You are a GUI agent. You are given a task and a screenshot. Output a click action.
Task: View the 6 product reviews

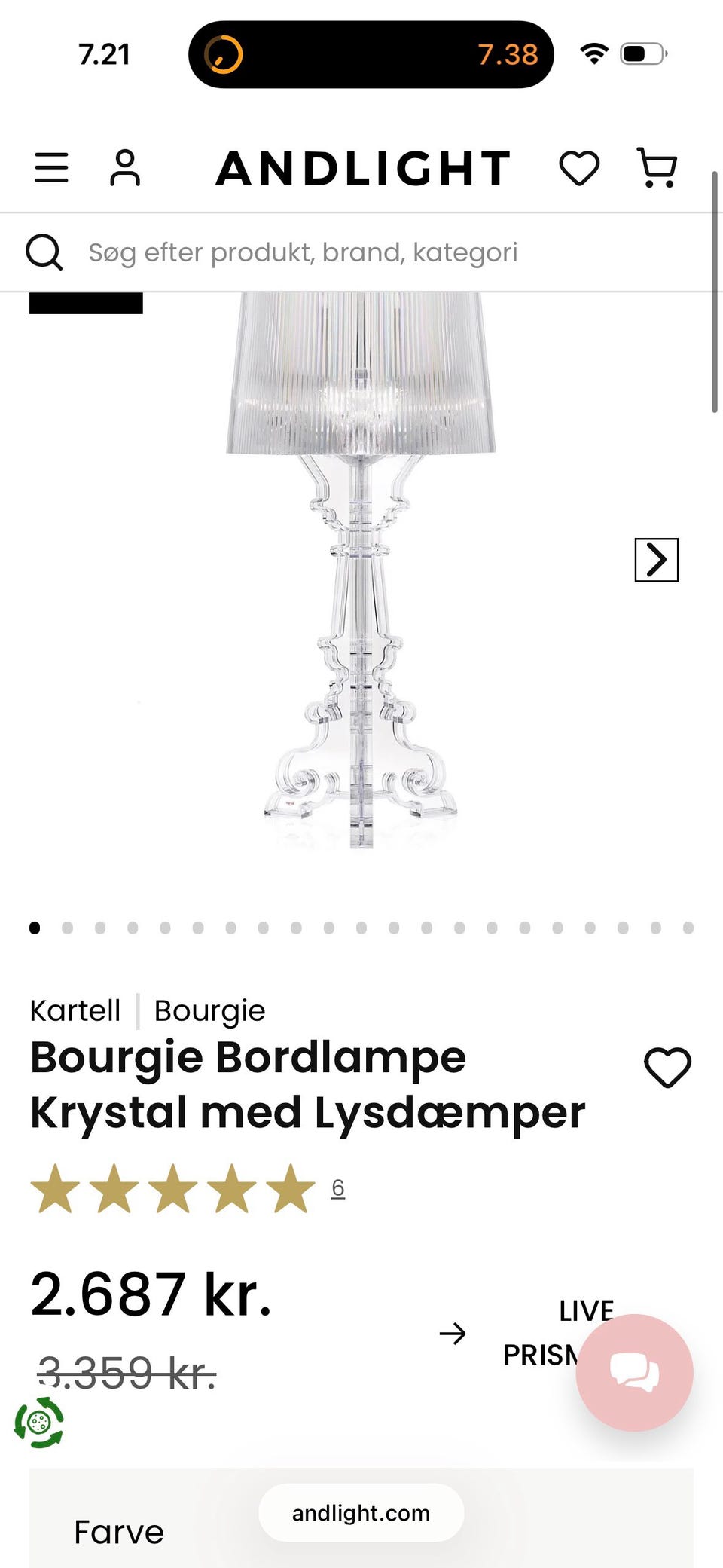(x=338, y=1187)
